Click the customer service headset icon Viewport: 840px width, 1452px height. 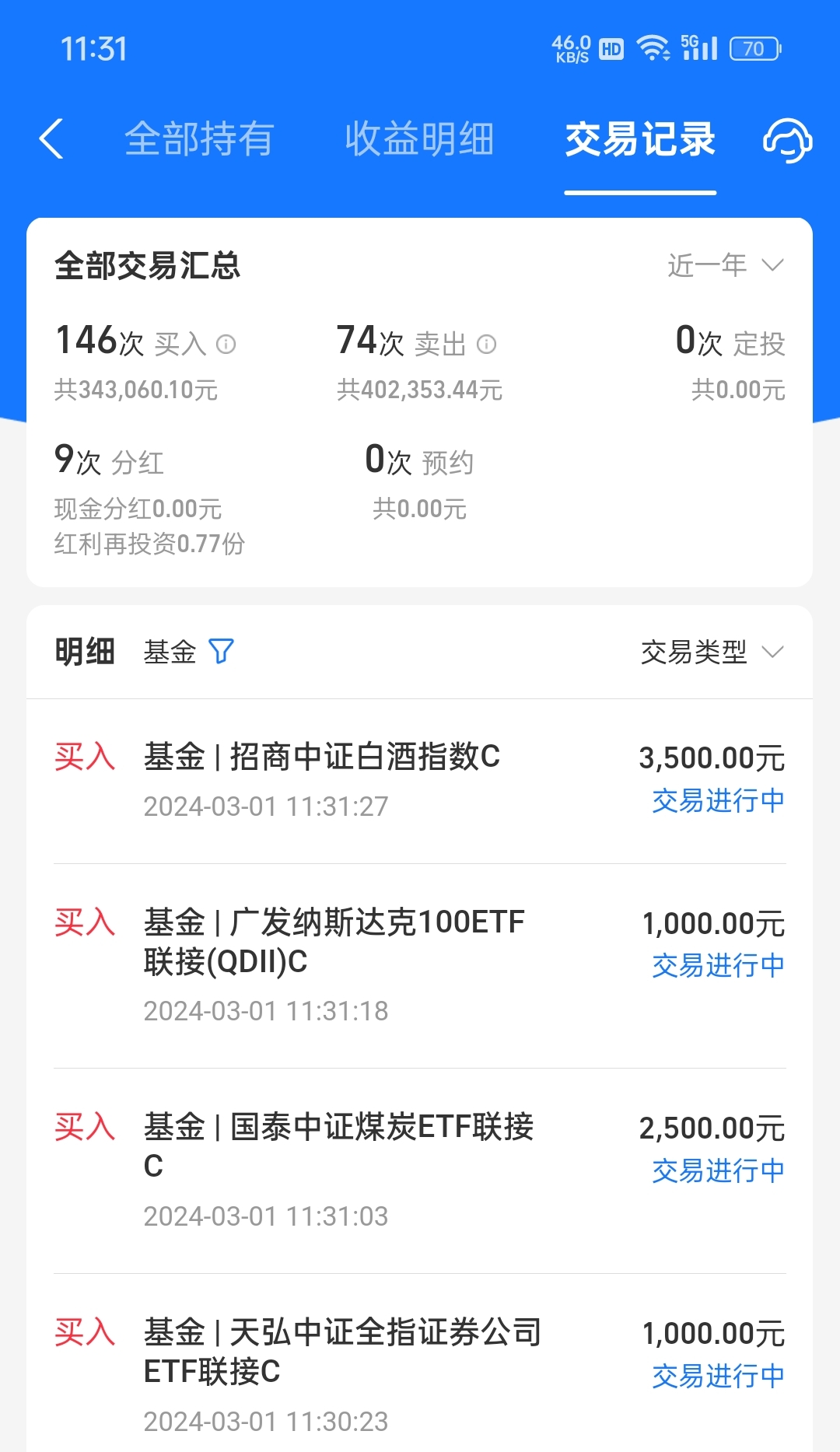(786, 142)
